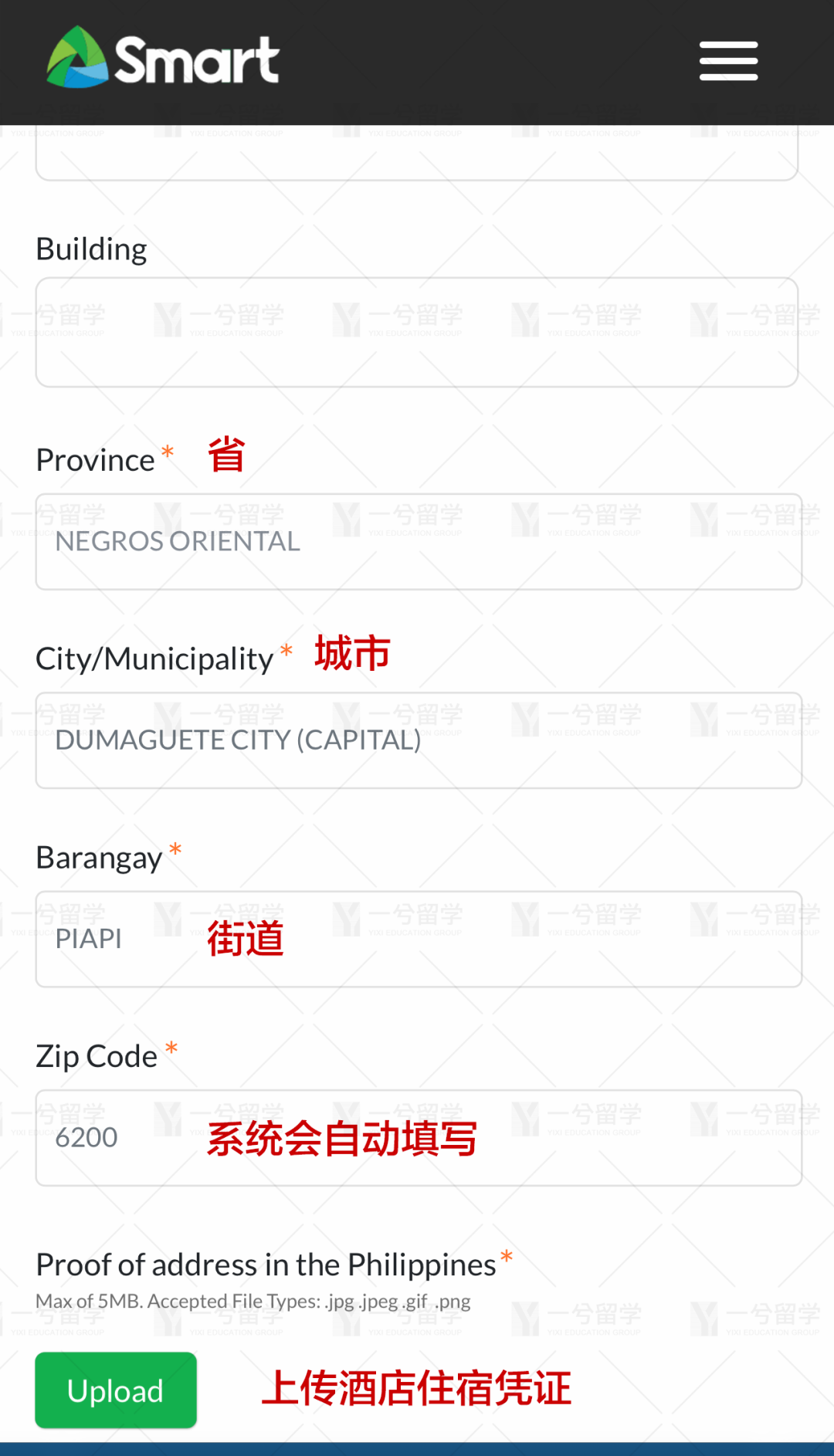Tap the Building text field

[417, 333]
